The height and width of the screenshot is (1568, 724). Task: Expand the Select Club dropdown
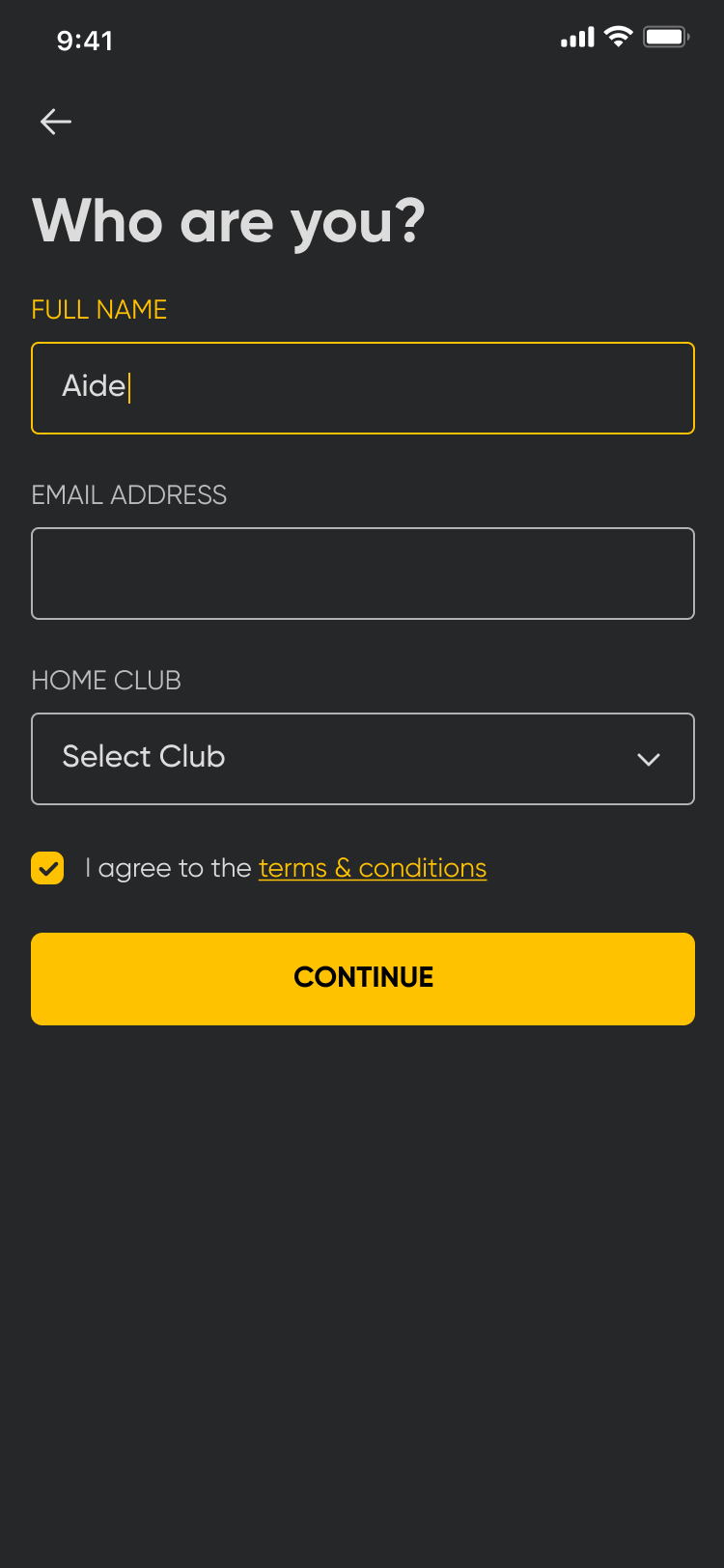click(363, 759)
